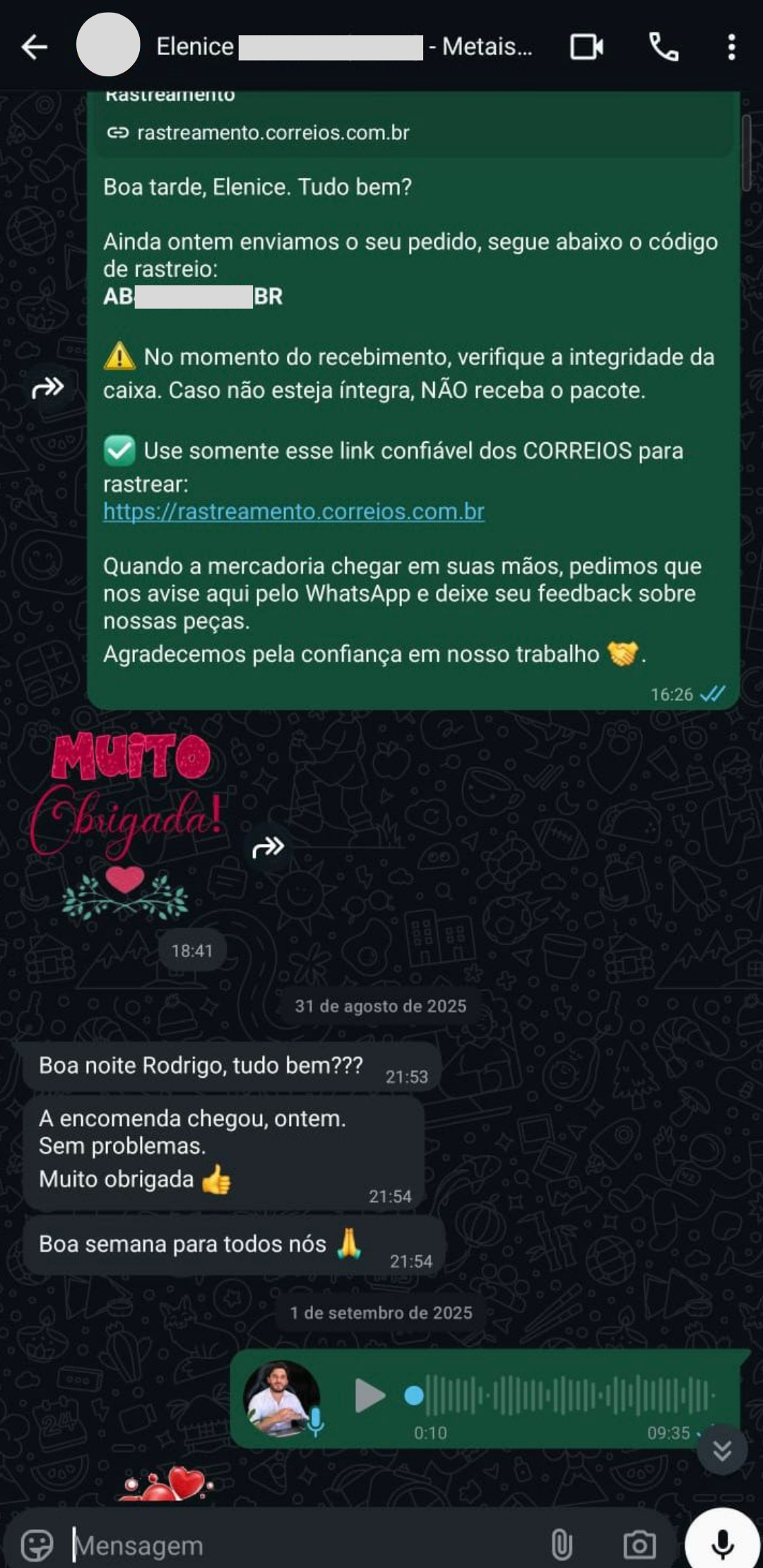763x1568 pixels.
Task: Open the rastreamento.correios.com.br link in message
Action: coord(293,511)
